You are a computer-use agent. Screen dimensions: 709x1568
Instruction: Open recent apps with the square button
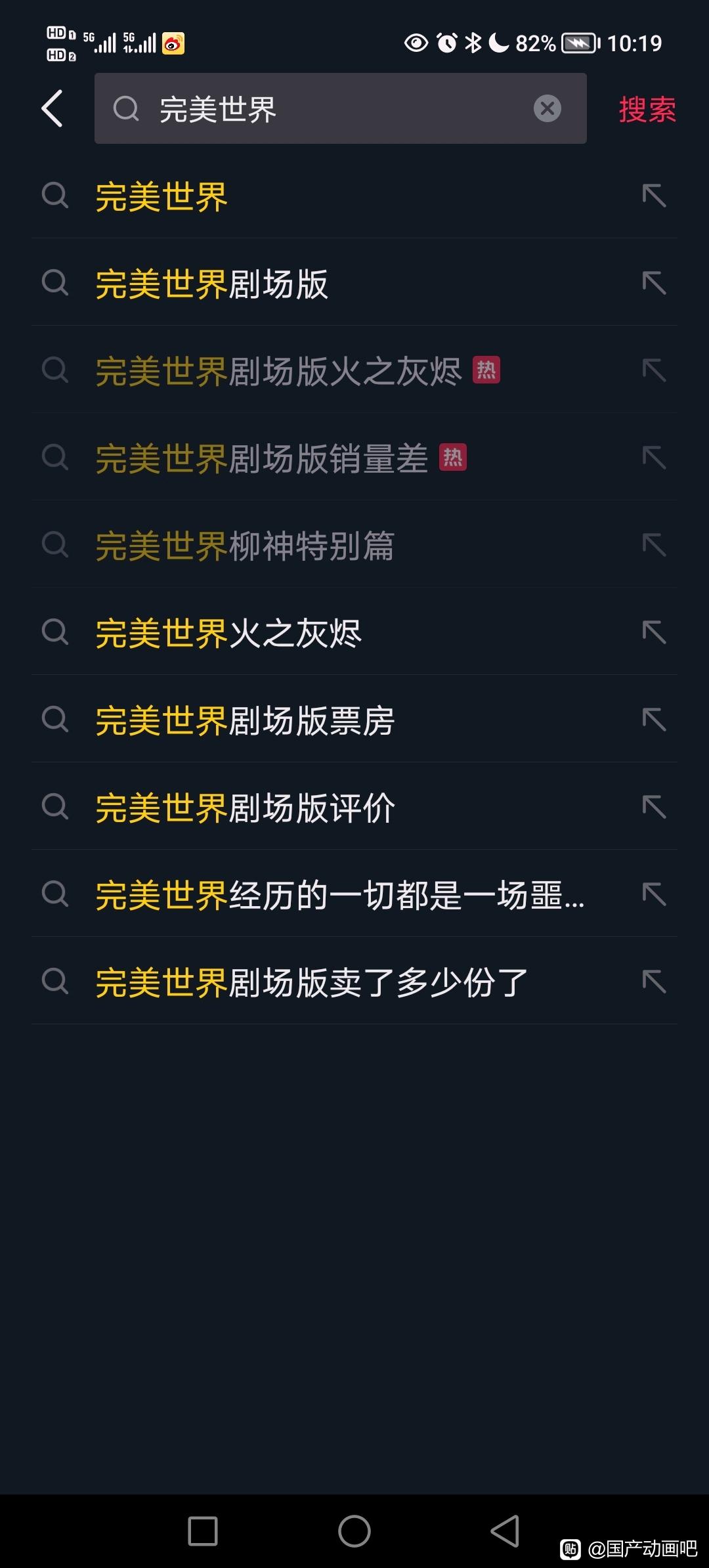[x=203, y=1531]
